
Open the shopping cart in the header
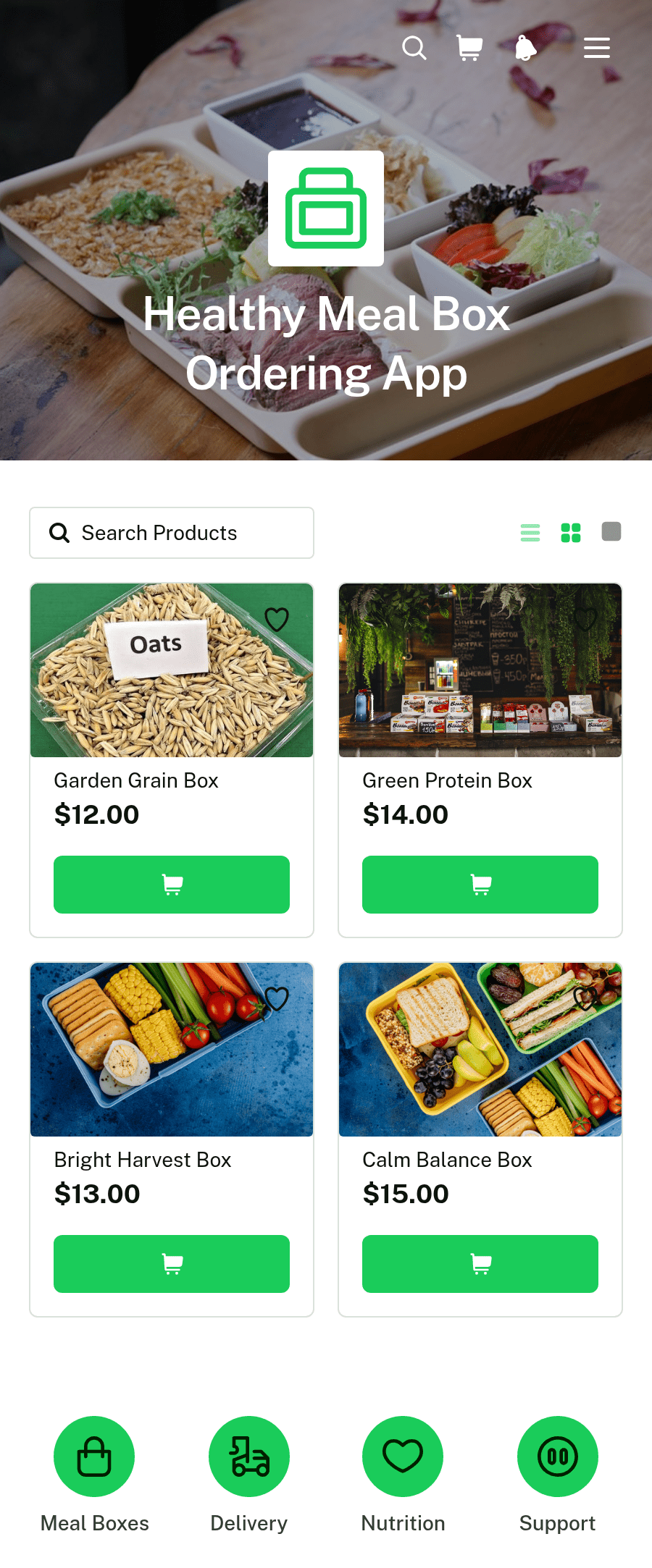(469, 49)
